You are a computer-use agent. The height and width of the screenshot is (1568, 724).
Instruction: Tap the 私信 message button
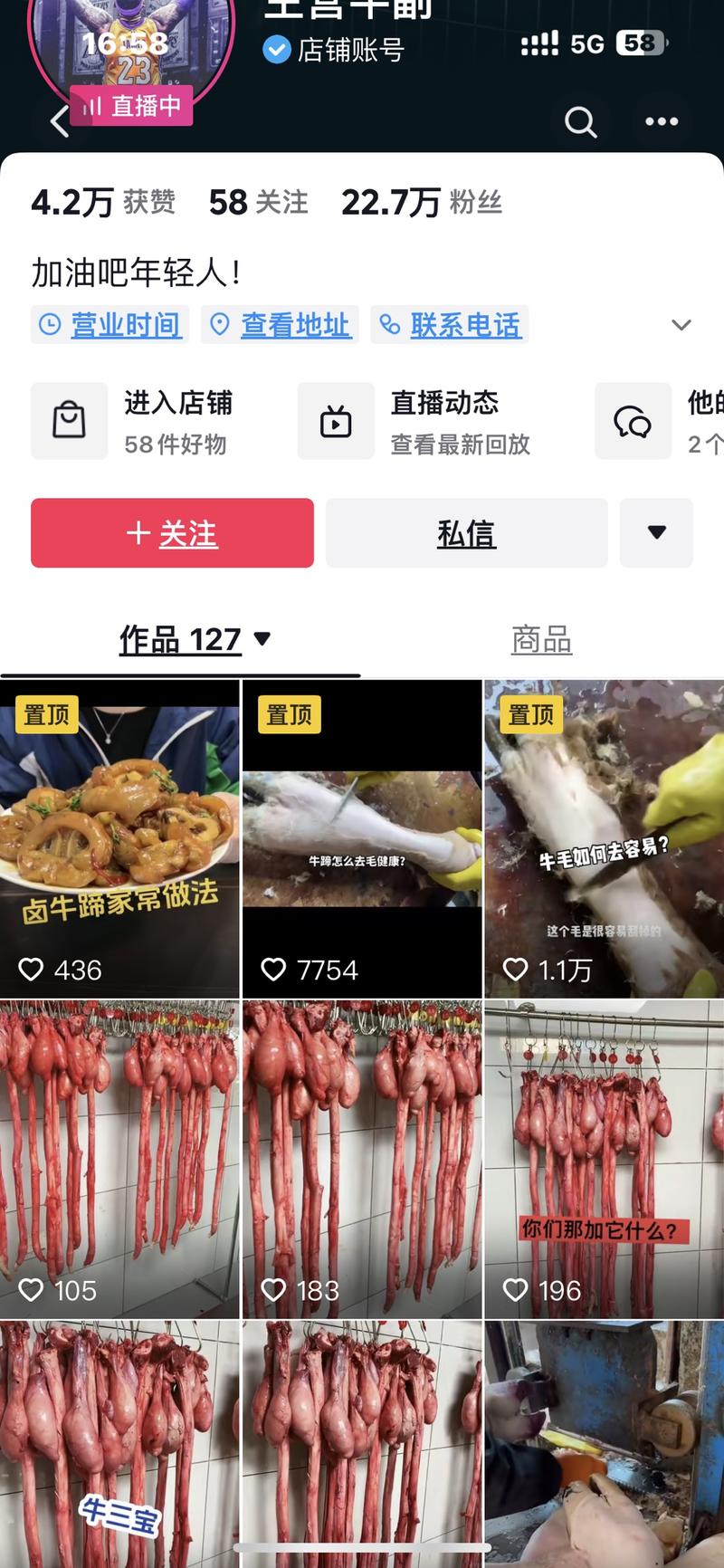tap(467, 533)
